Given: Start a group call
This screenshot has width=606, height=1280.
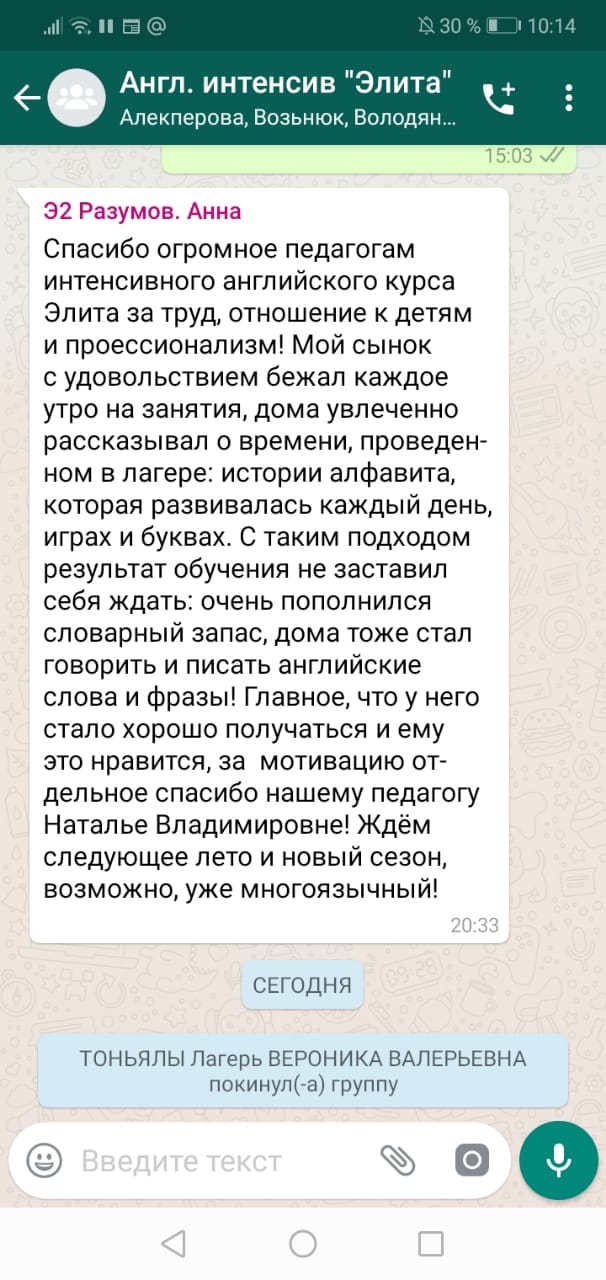Looking at the screenshot, I should coord(498,98).
